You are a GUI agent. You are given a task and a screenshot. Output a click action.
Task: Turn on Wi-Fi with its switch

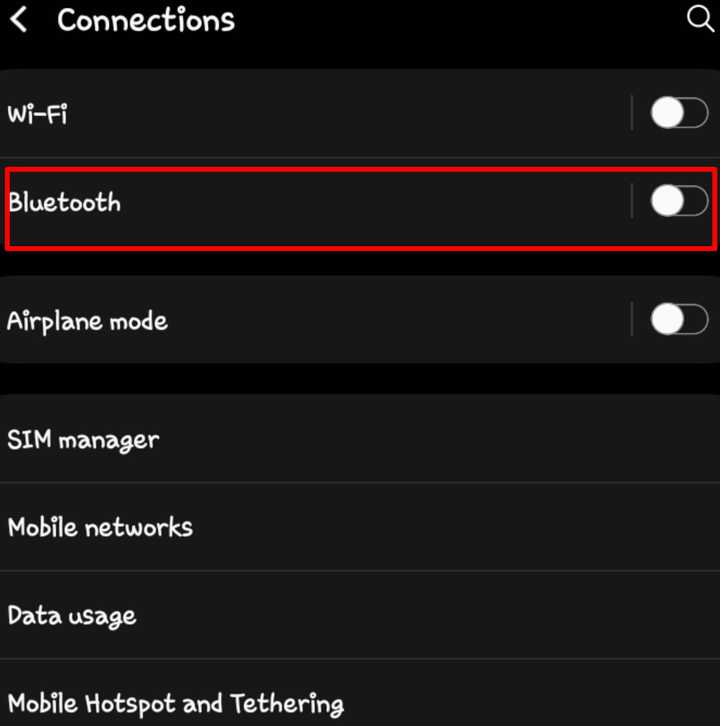pyautogui.click(x=679, y=113)
